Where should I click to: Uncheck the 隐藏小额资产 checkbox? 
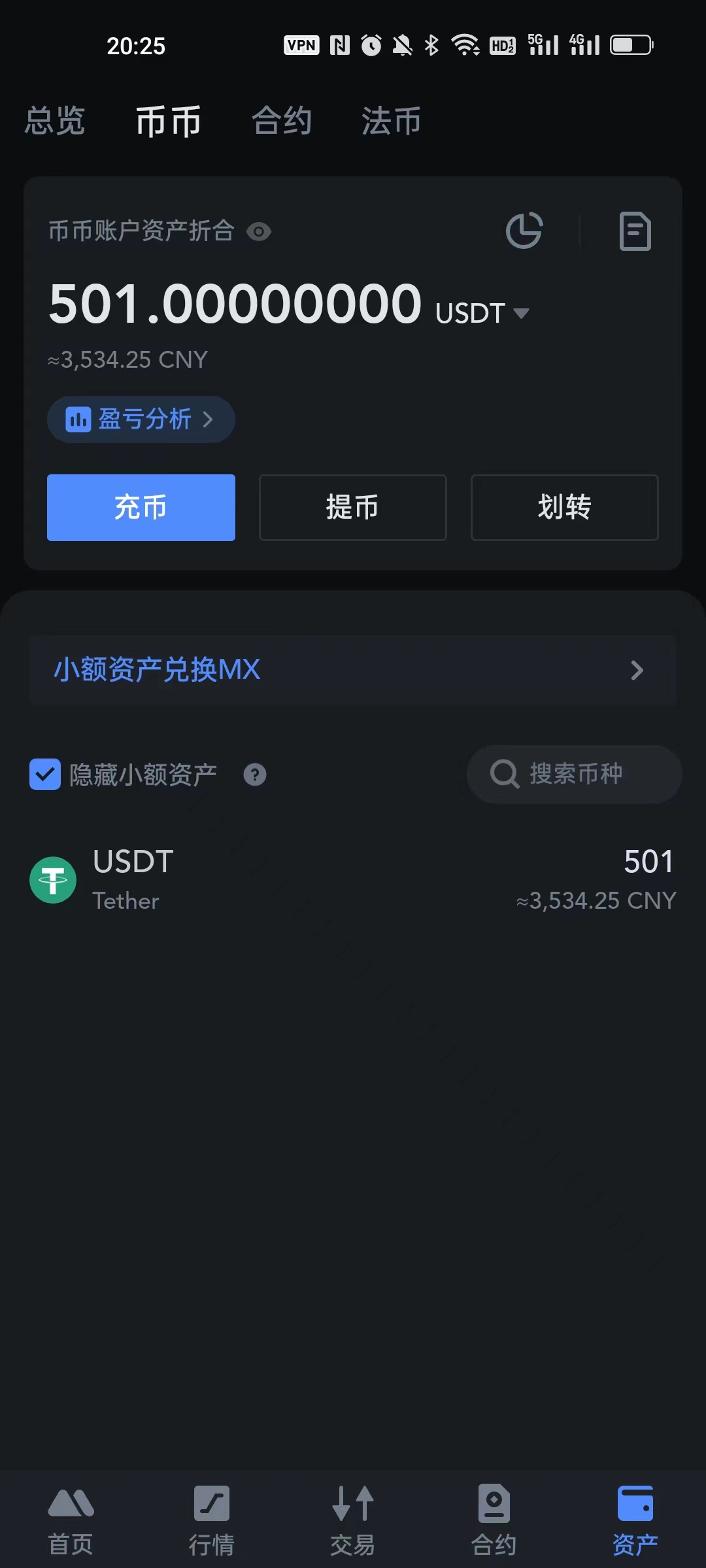(x=45, y=774)
